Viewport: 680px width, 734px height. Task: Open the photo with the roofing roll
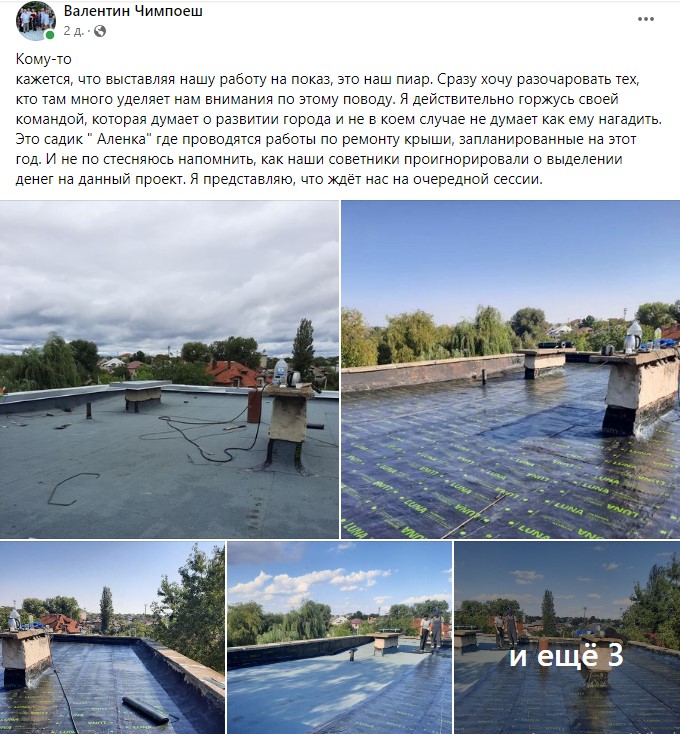point(112,637)
